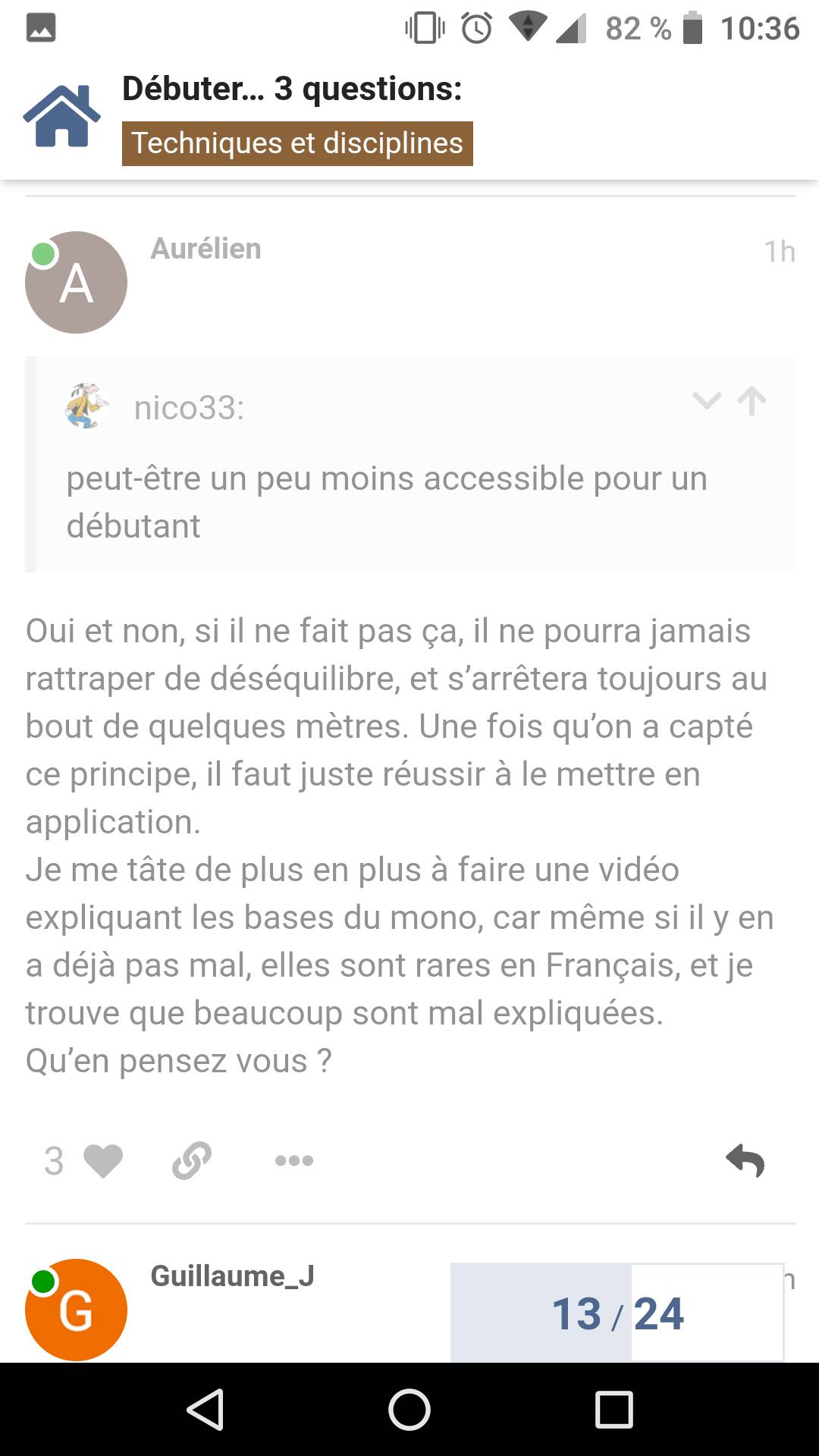
Task: View the 1h post timestamp link
Action: pos(779,252)
